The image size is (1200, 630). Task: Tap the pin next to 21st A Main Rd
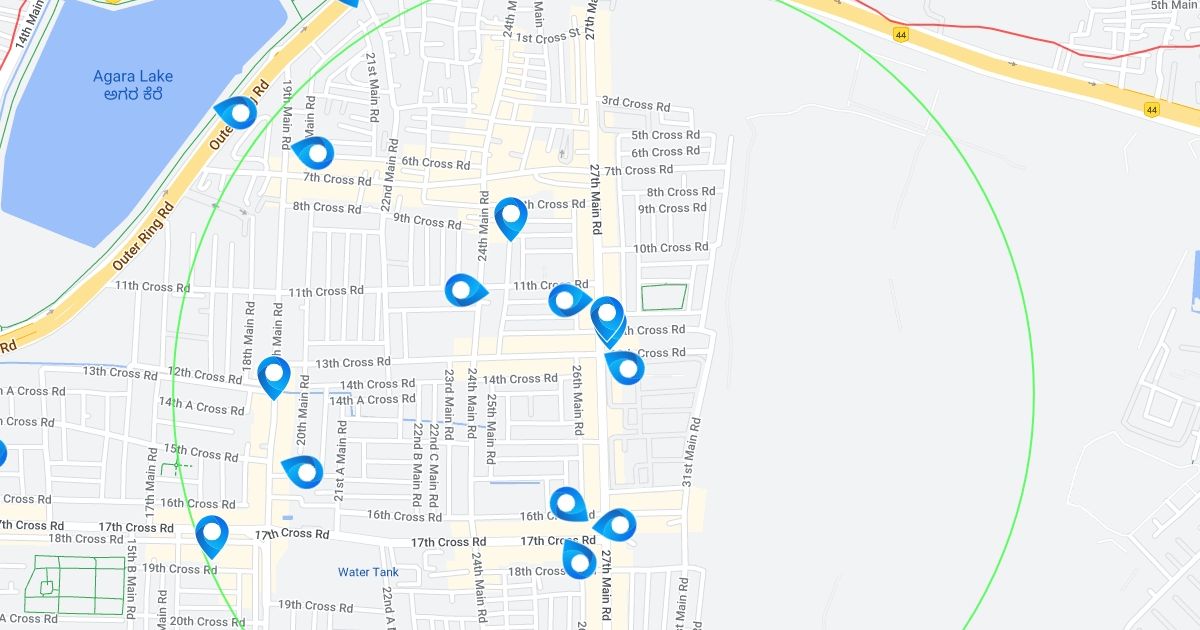point(304,471)
